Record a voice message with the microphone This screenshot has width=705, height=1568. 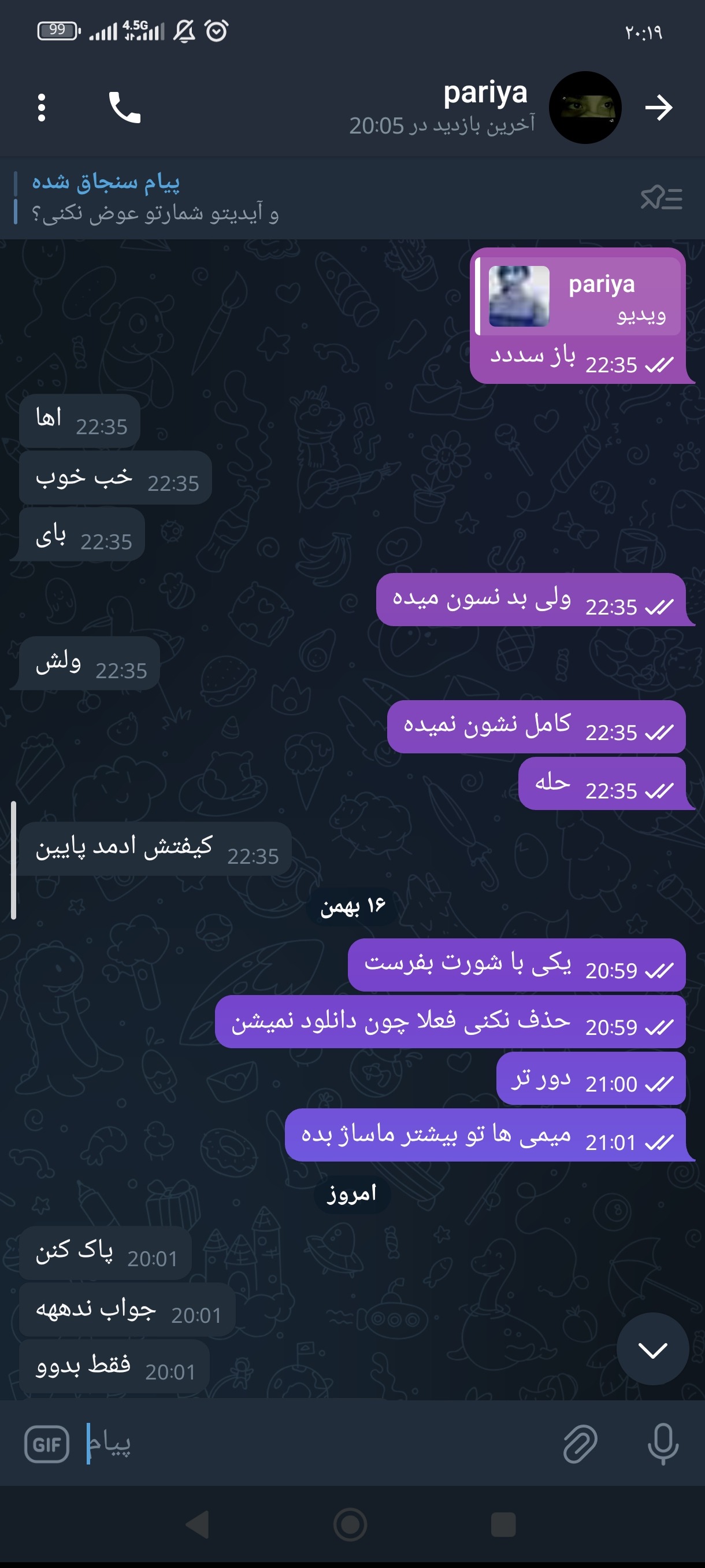[x=662, y=1444]
